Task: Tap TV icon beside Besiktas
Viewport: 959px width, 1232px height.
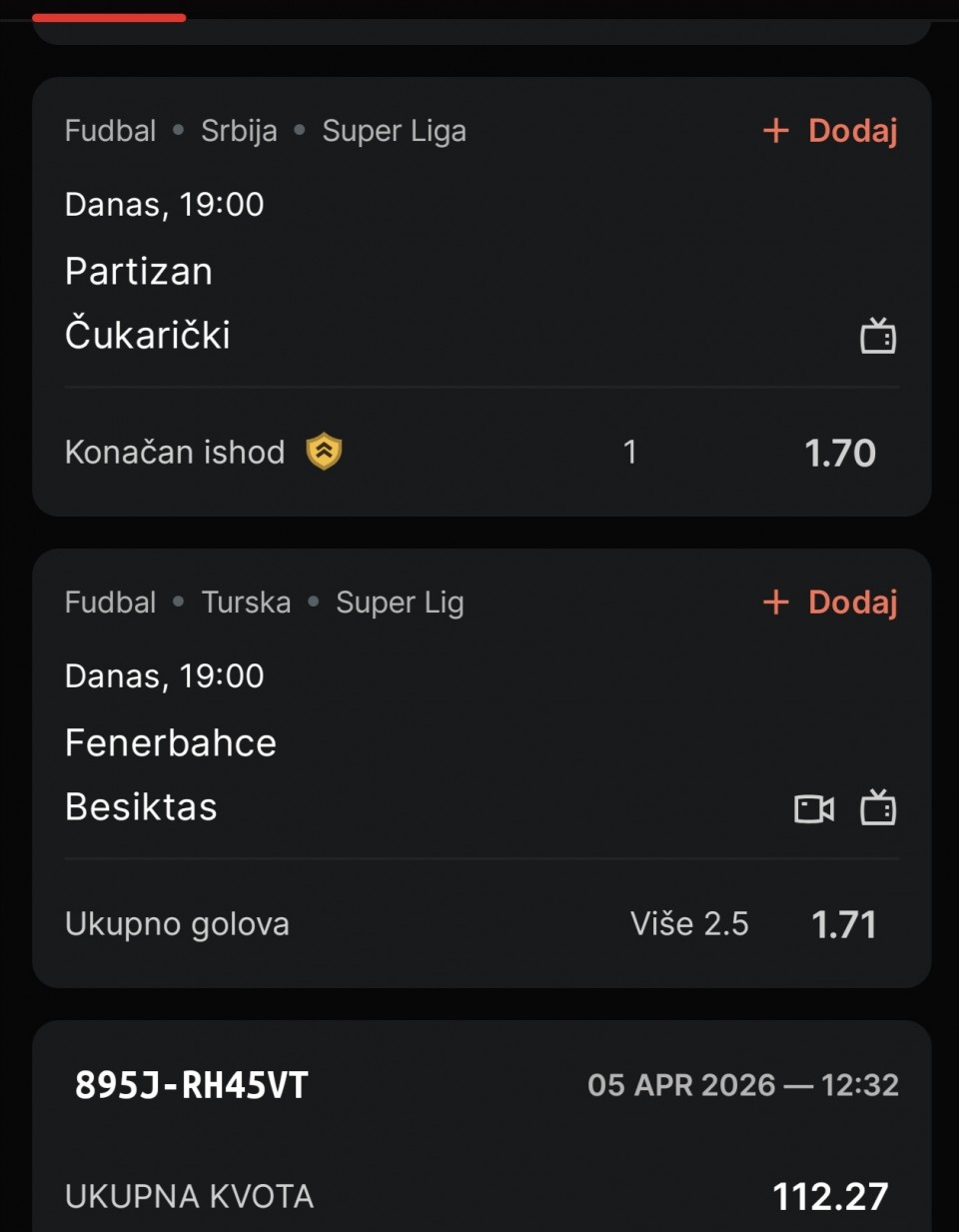Action: point(878,807)
